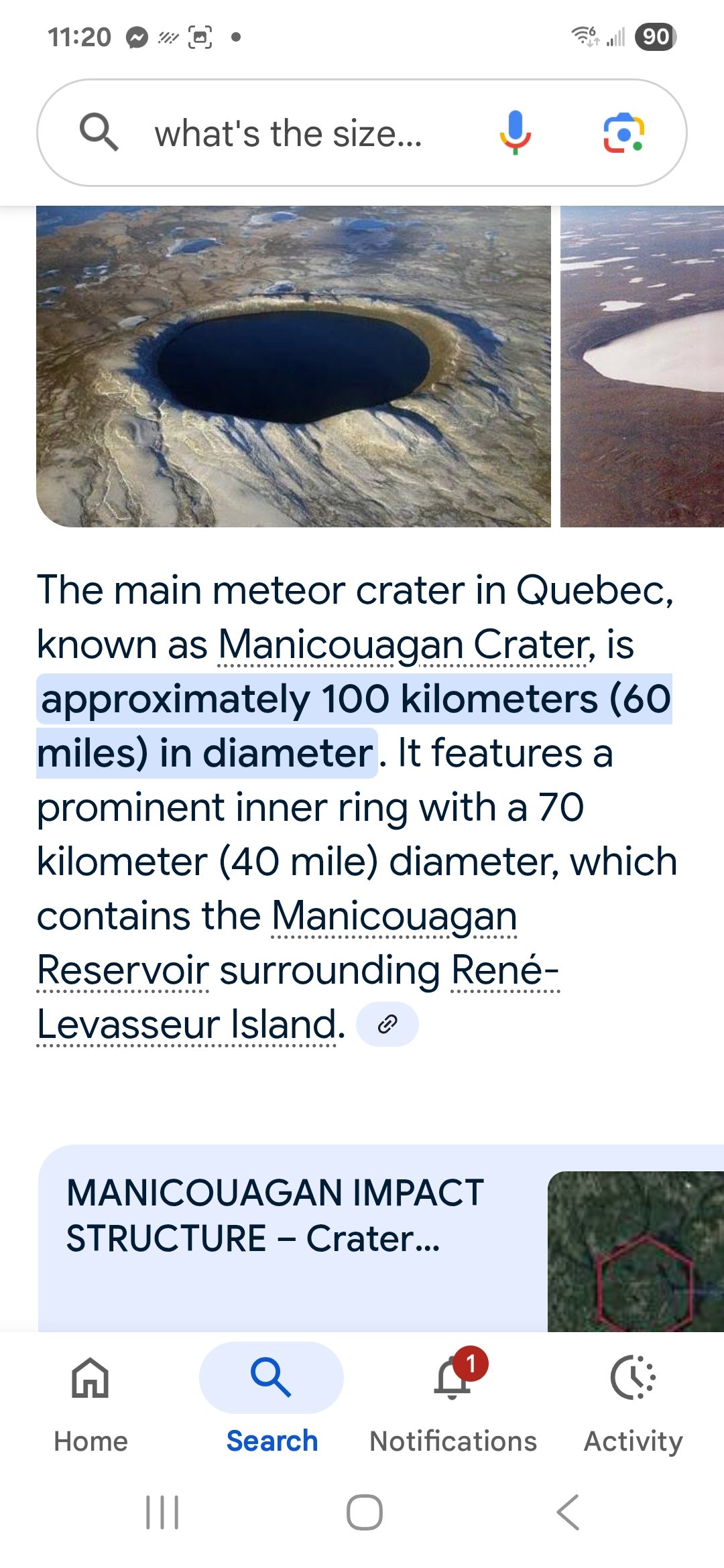The height and width of the screenshot is (1568, 724).
Task: Open the René-Levasseur Island link
Action: (x=298, y=998)
